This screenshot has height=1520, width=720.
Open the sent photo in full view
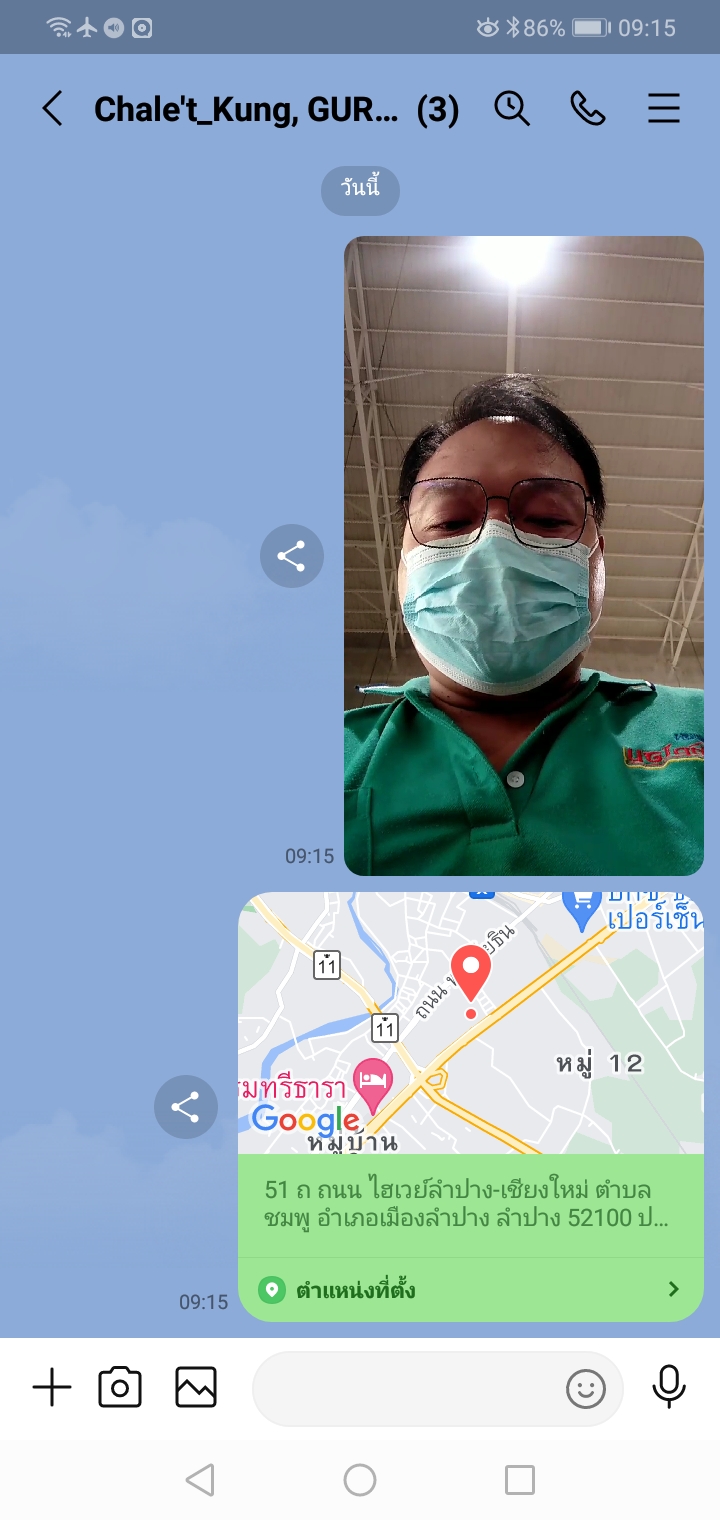pyautogui.click(x=524, y=556)
